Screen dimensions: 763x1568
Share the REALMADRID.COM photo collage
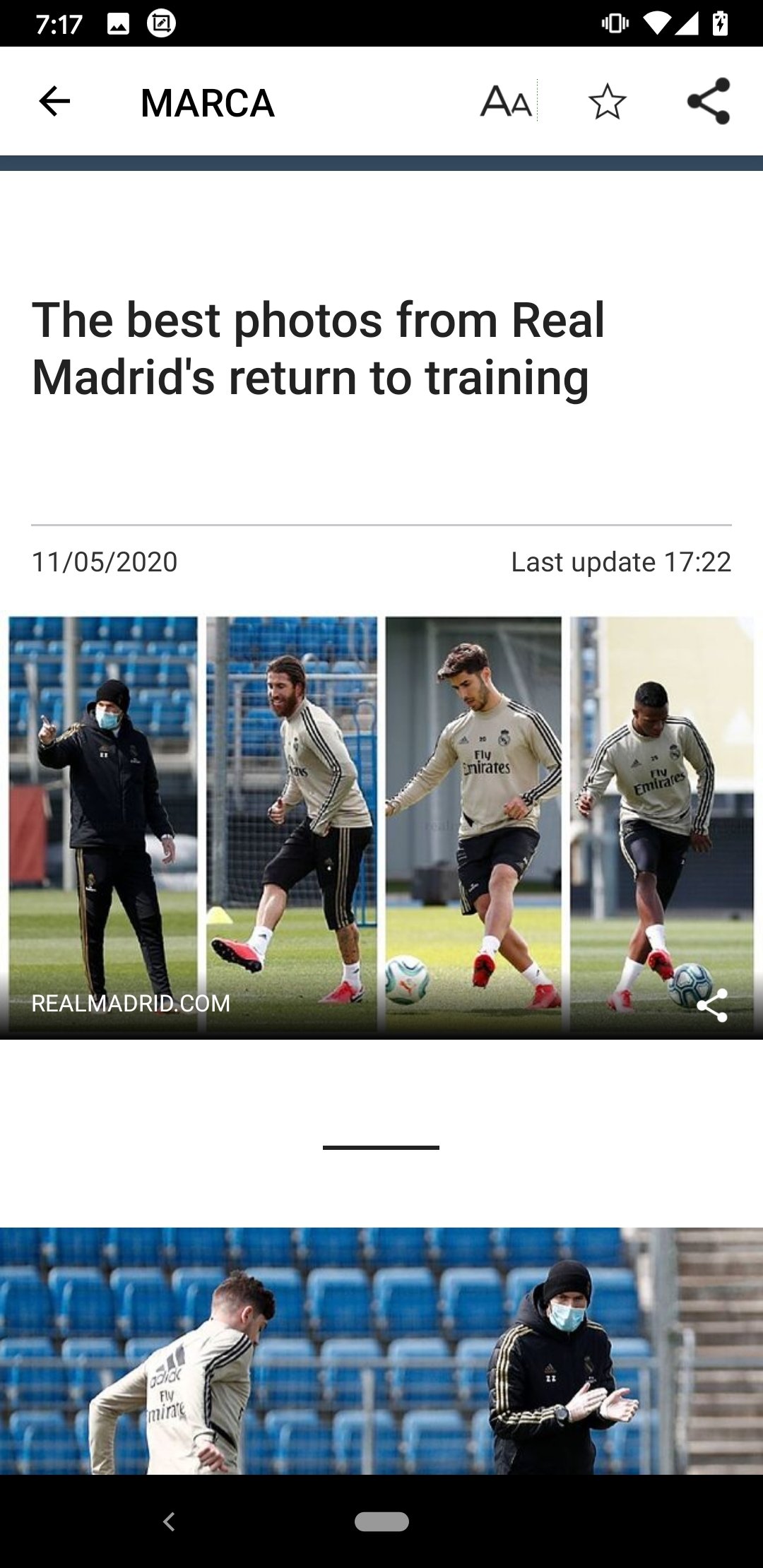[x=711, y=1005]
